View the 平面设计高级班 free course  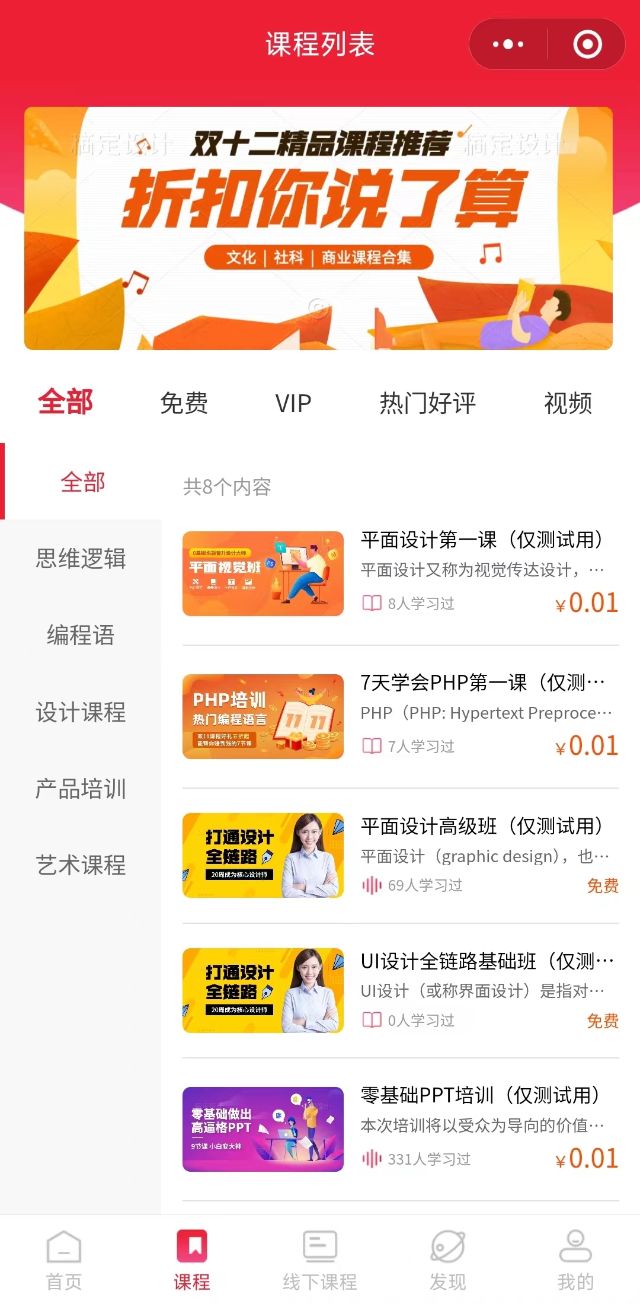pyautogui.click(x=482, y=826)
